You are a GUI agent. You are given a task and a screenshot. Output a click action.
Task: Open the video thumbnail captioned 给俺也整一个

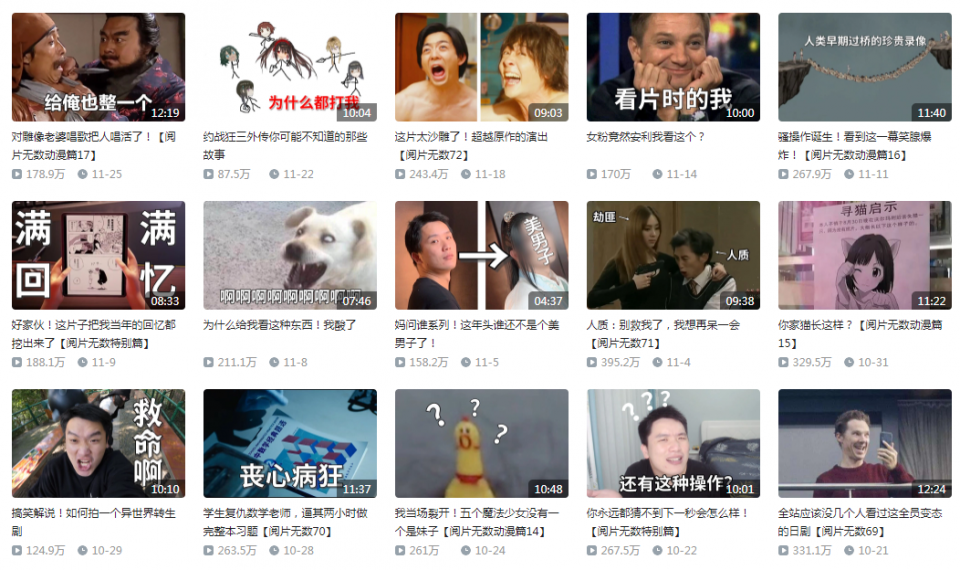pyautogui.click(x=98, y=67)
